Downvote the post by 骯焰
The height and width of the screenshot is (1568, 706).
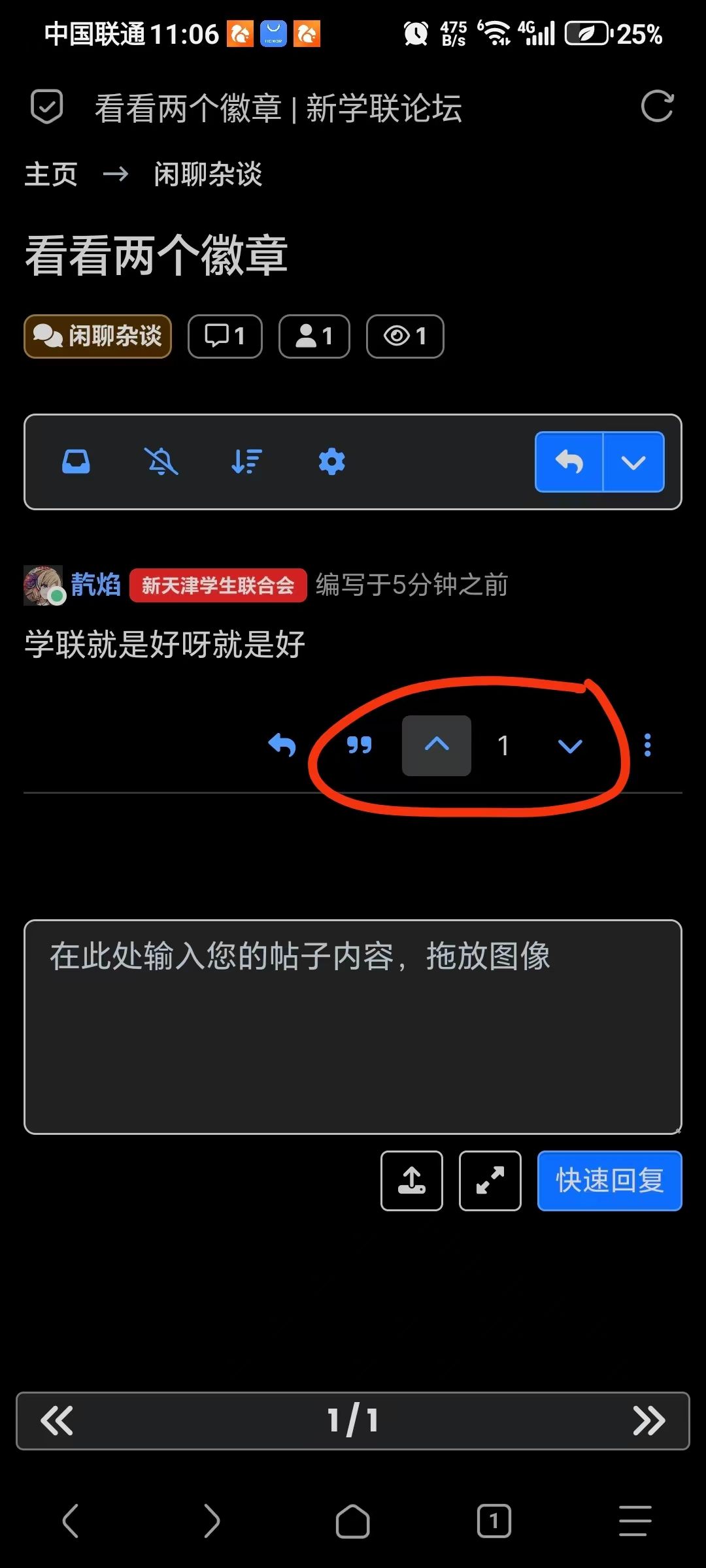(x=570, y=745)
